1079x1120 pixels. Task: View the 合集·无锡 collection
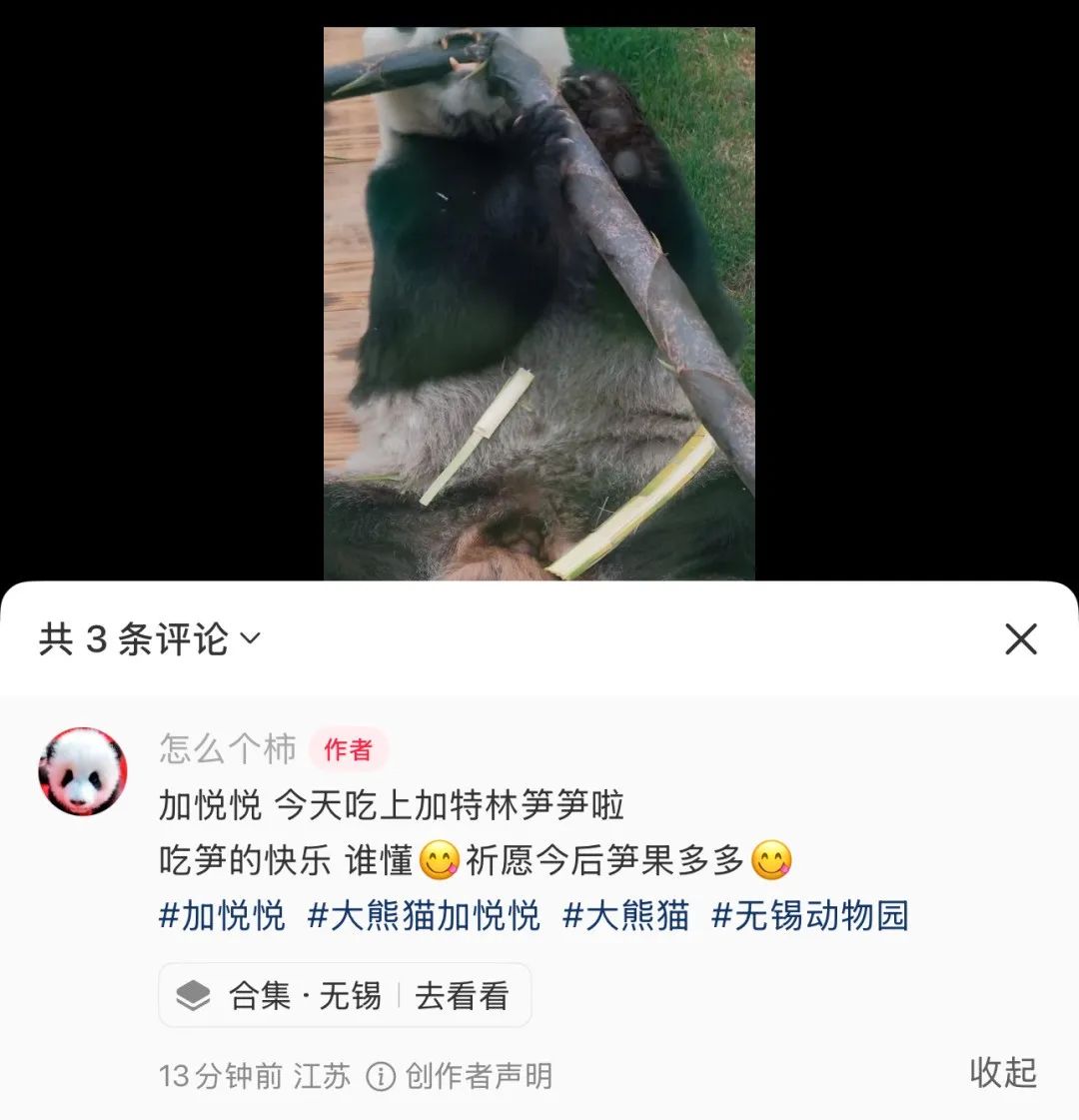[x=345, y=995]
